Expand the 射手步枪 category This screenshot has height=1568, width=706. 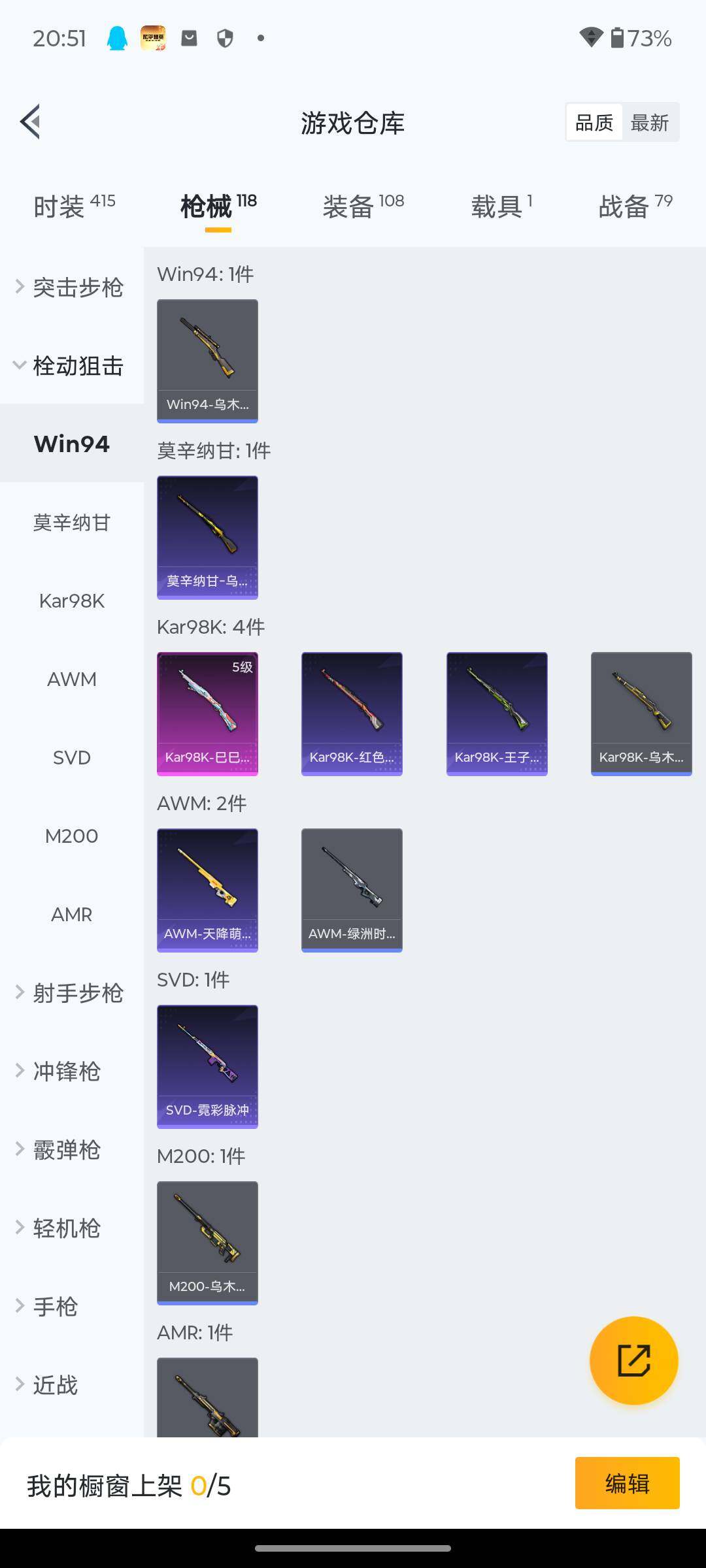(71, 993)
